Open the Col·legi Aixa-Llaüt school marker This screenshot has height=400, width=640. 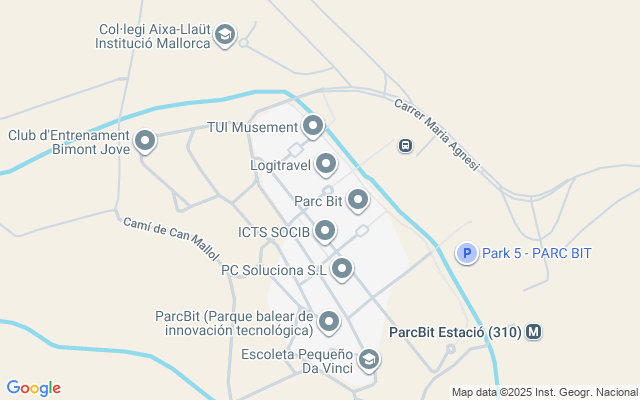pos(226,36)
